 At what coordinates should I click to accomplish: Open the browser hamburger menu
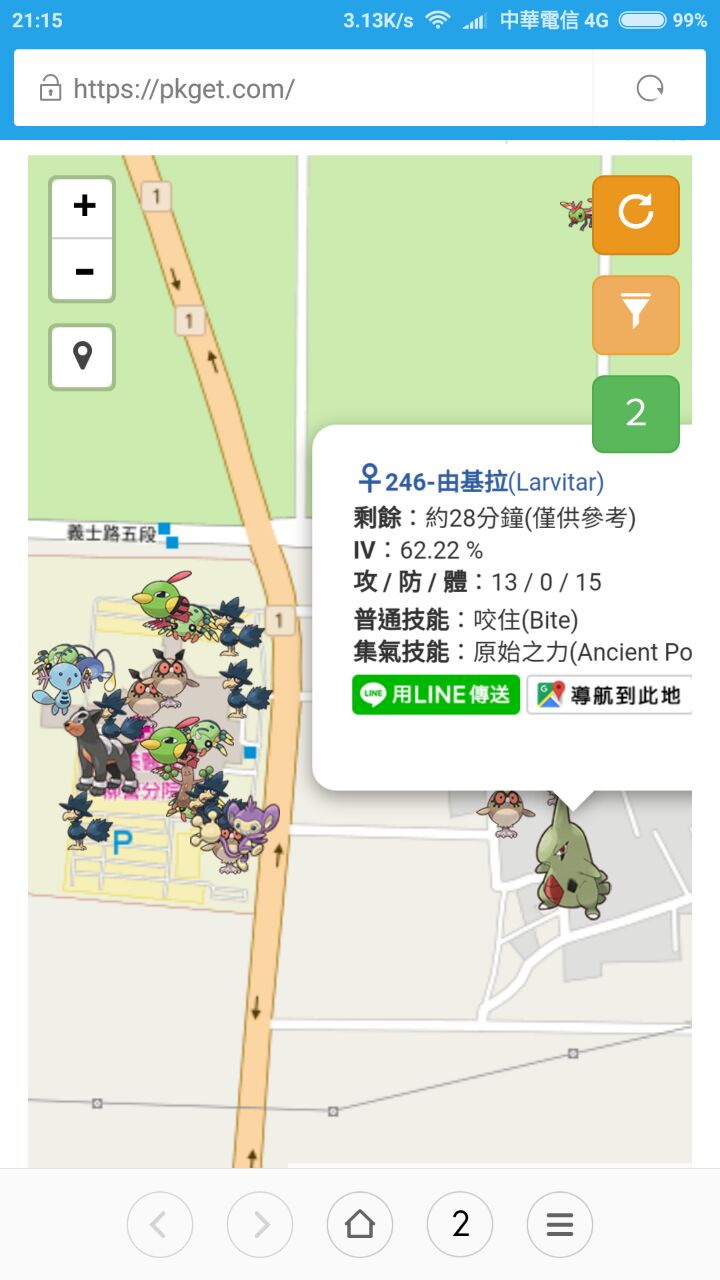pos(560,1224)
